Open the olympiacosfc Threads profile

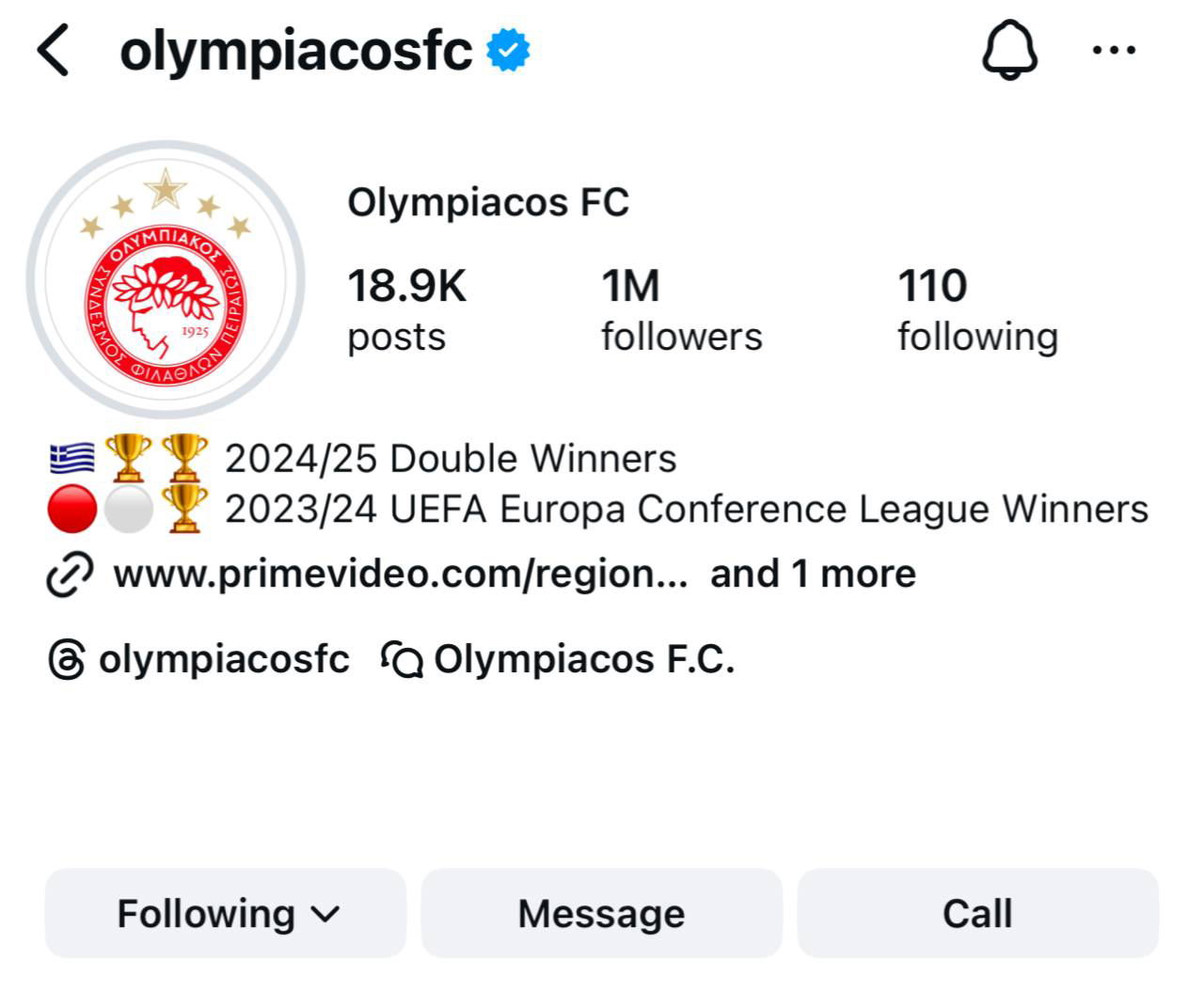click(x=199, y=659)
